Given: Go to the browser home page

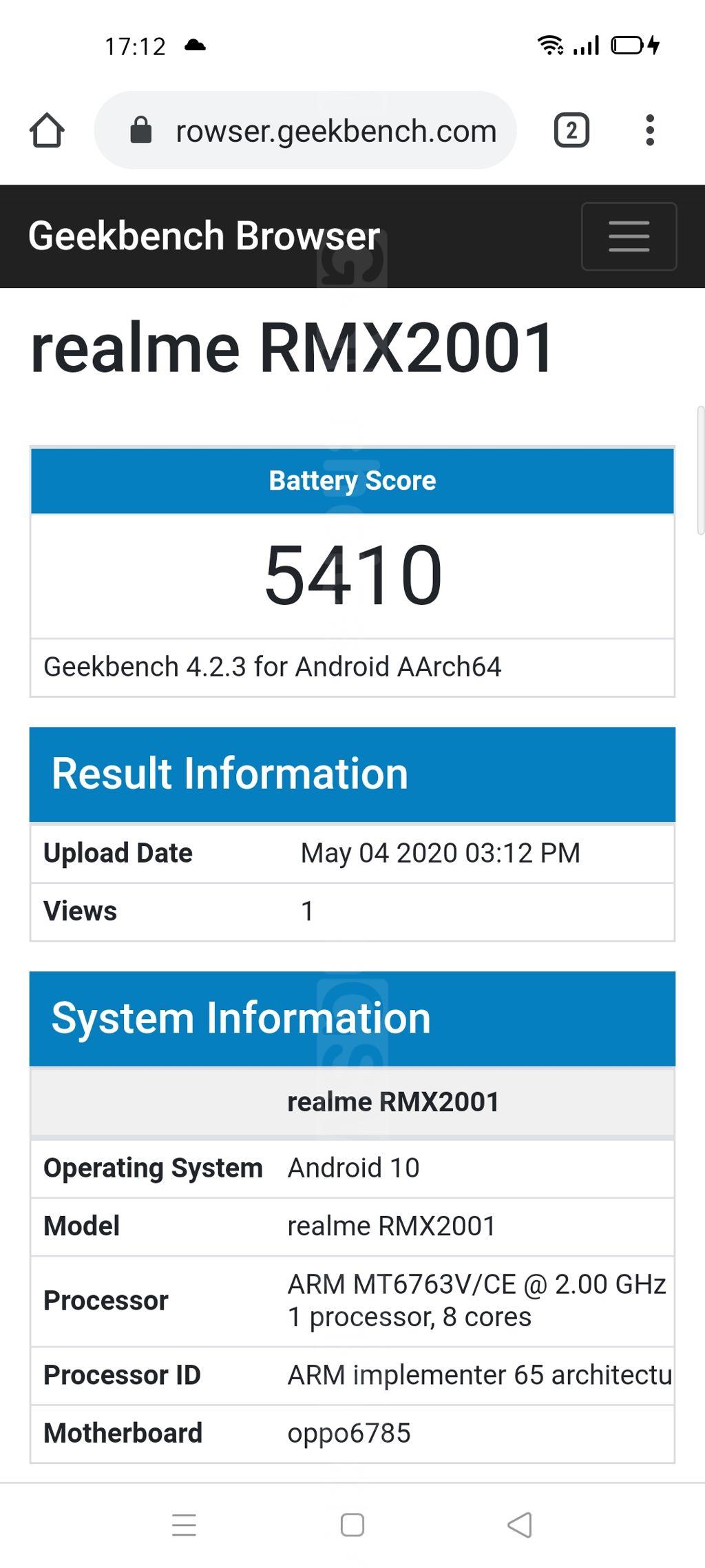Looking at the screenshot, I should (x=47, y=130).
